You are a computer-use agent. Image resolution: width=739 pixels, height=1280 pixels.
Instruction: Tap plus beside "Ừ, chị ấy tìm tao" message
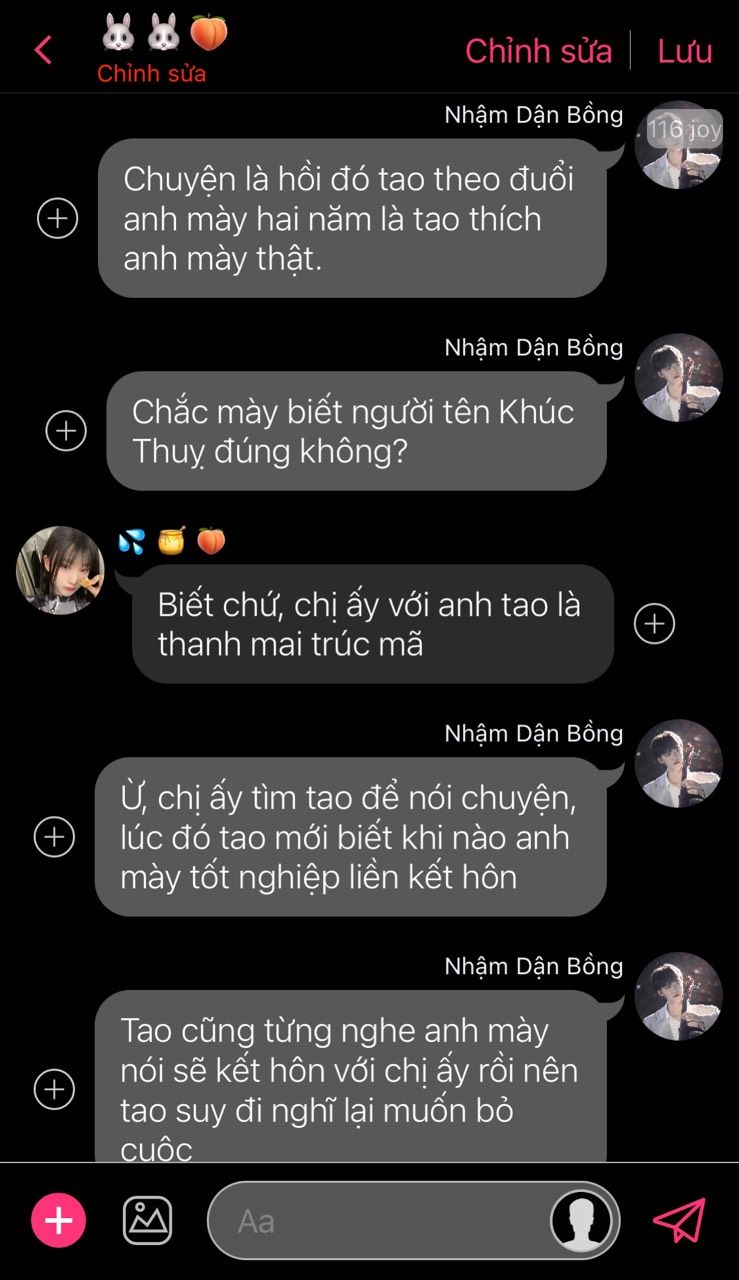pos(54,837)
